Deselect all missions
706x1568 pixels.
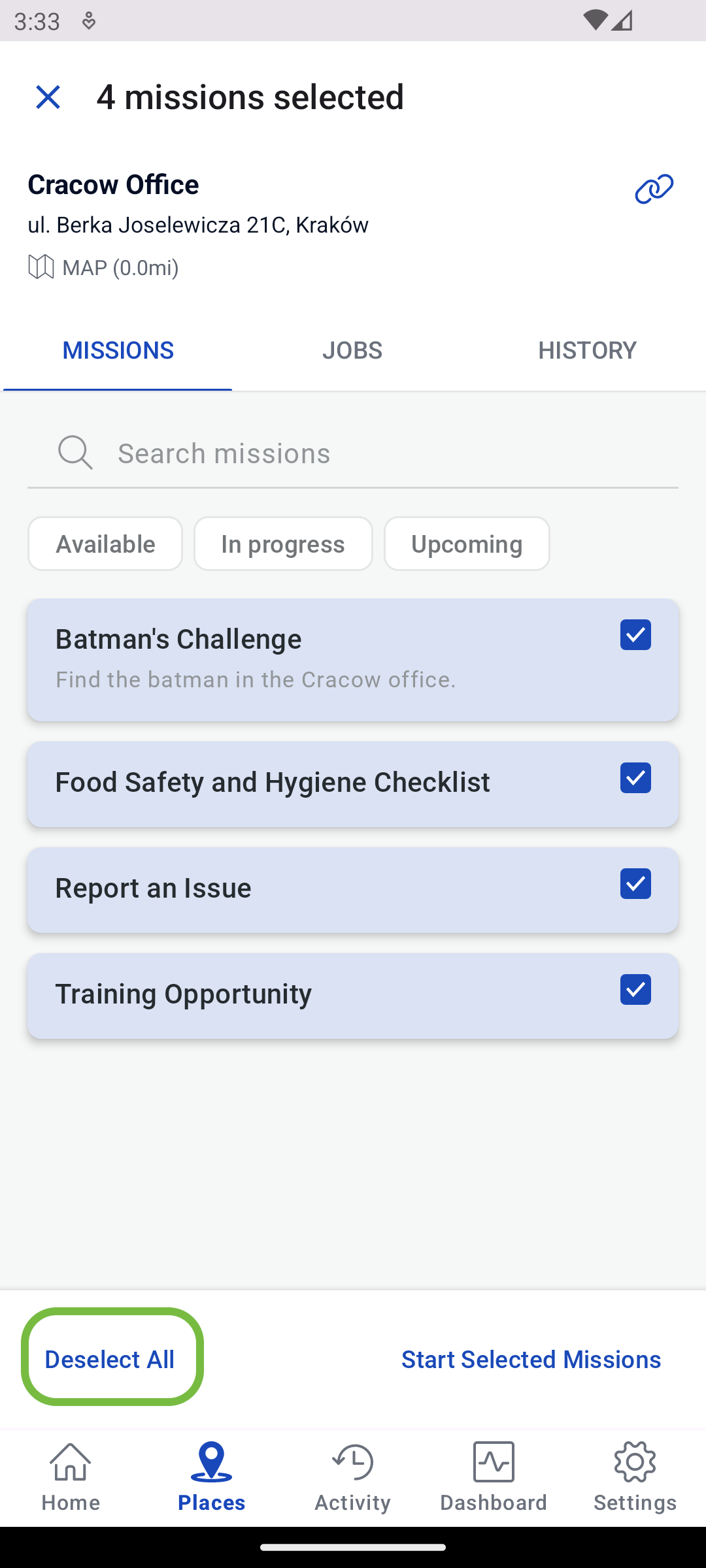[x=110, y=1359]
